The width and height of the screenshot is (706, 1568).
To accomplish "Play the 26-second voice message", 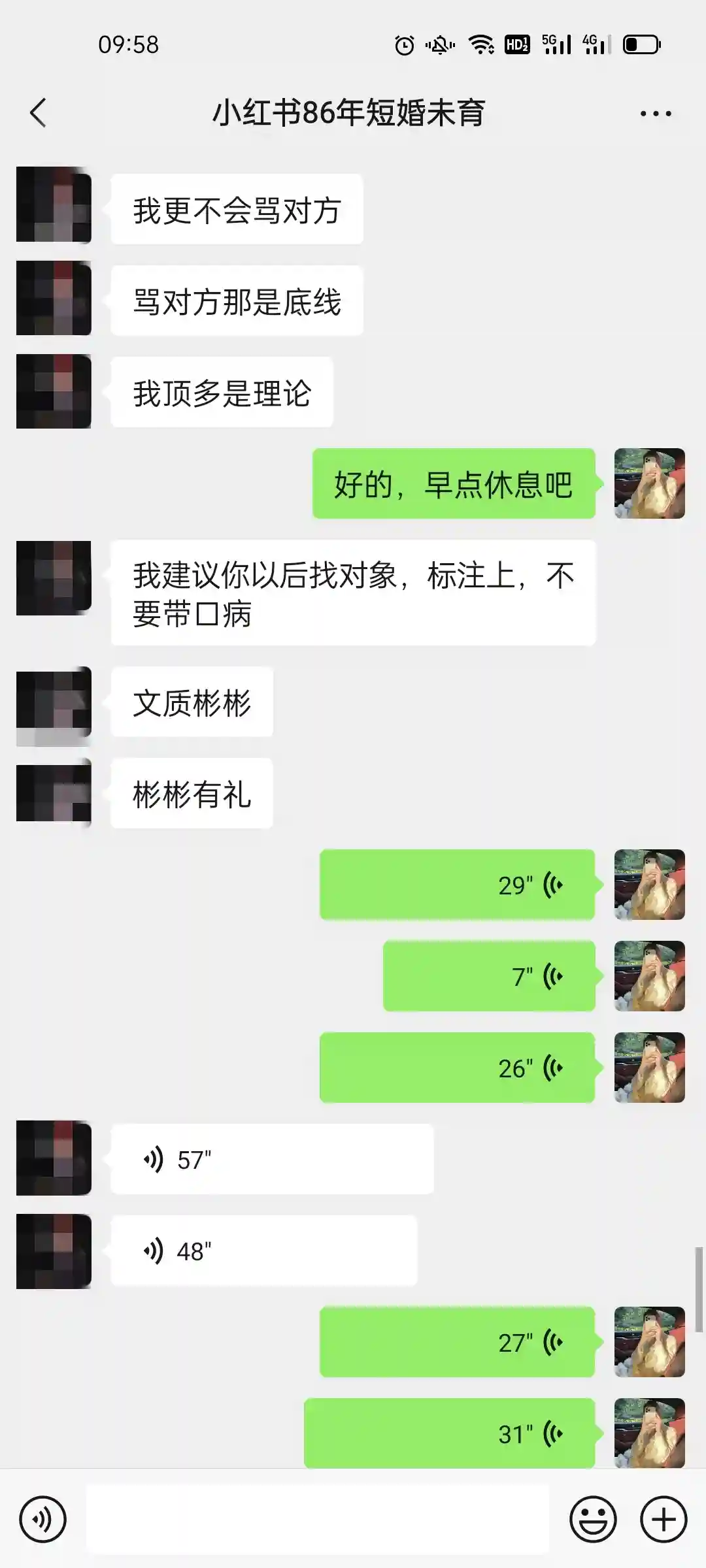I will click(457, 1068).
